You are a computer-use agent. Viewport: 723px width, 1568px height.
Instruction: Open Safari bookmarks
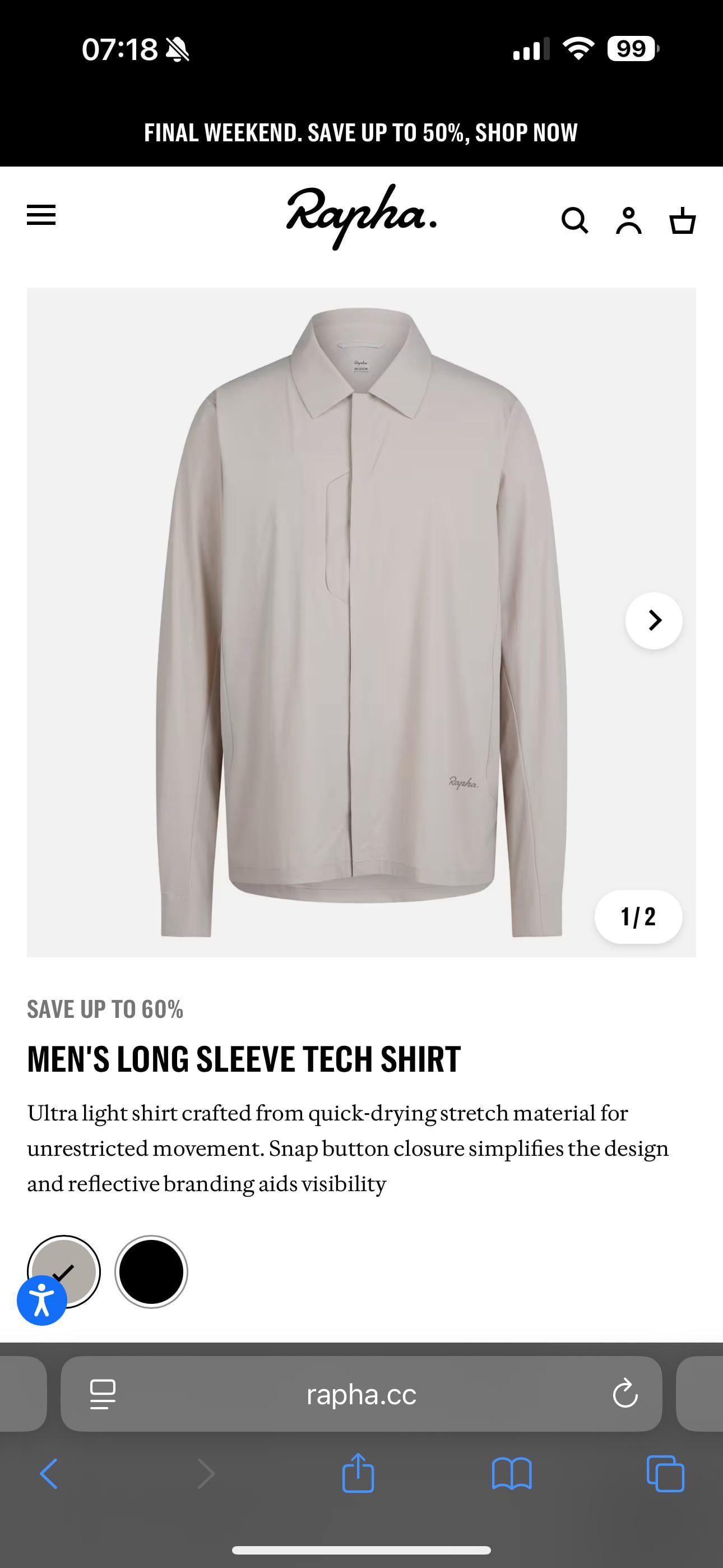click(511, 1474)
